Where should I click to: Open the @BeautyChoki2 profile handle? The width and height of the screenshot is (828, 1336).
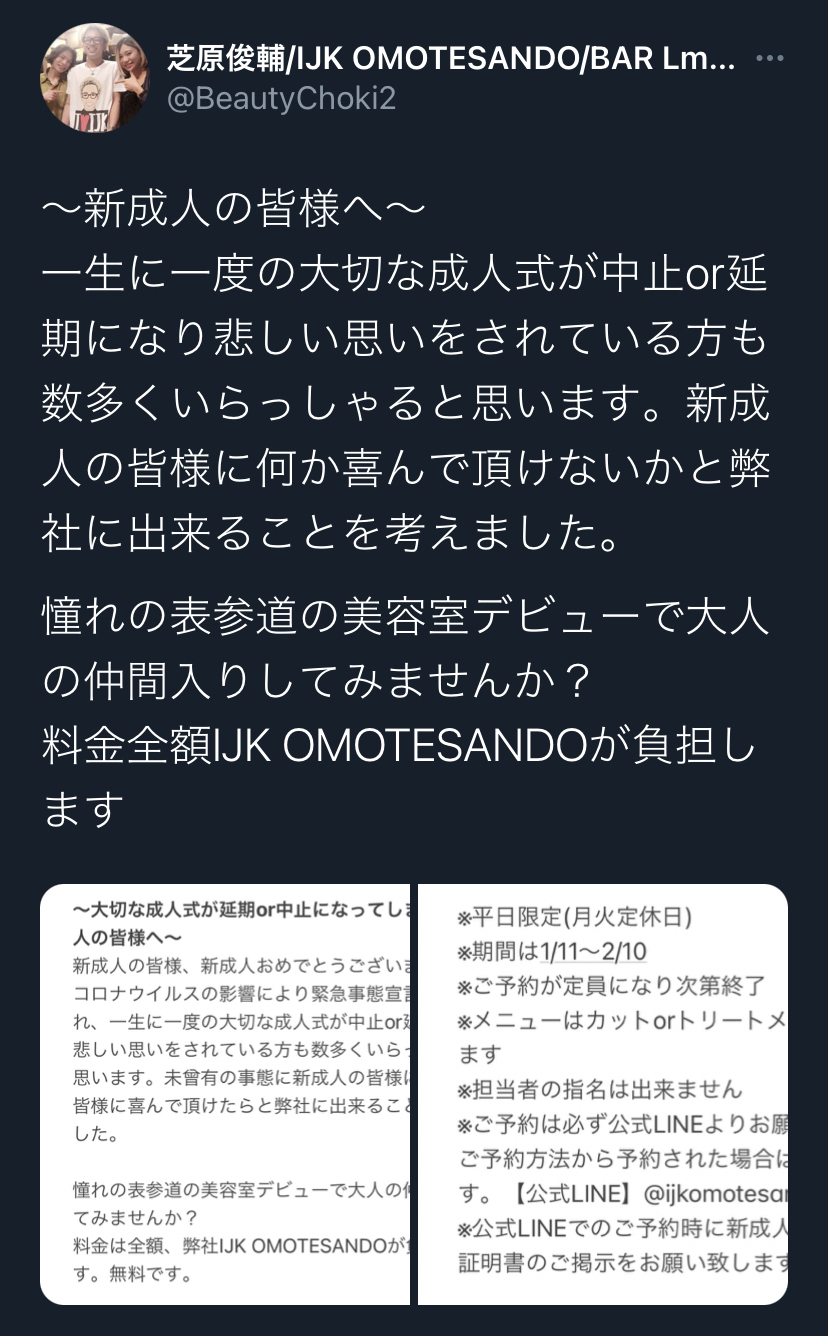281,99
